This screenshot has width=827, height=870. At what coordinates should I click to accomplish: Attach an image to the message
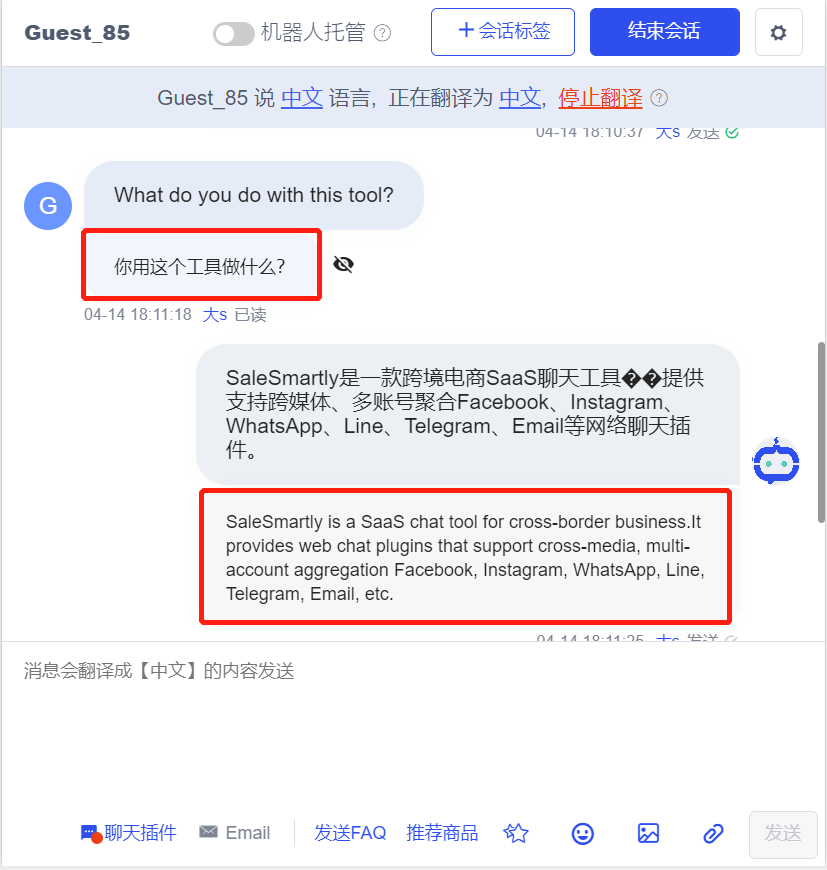(x=648, y=833)
